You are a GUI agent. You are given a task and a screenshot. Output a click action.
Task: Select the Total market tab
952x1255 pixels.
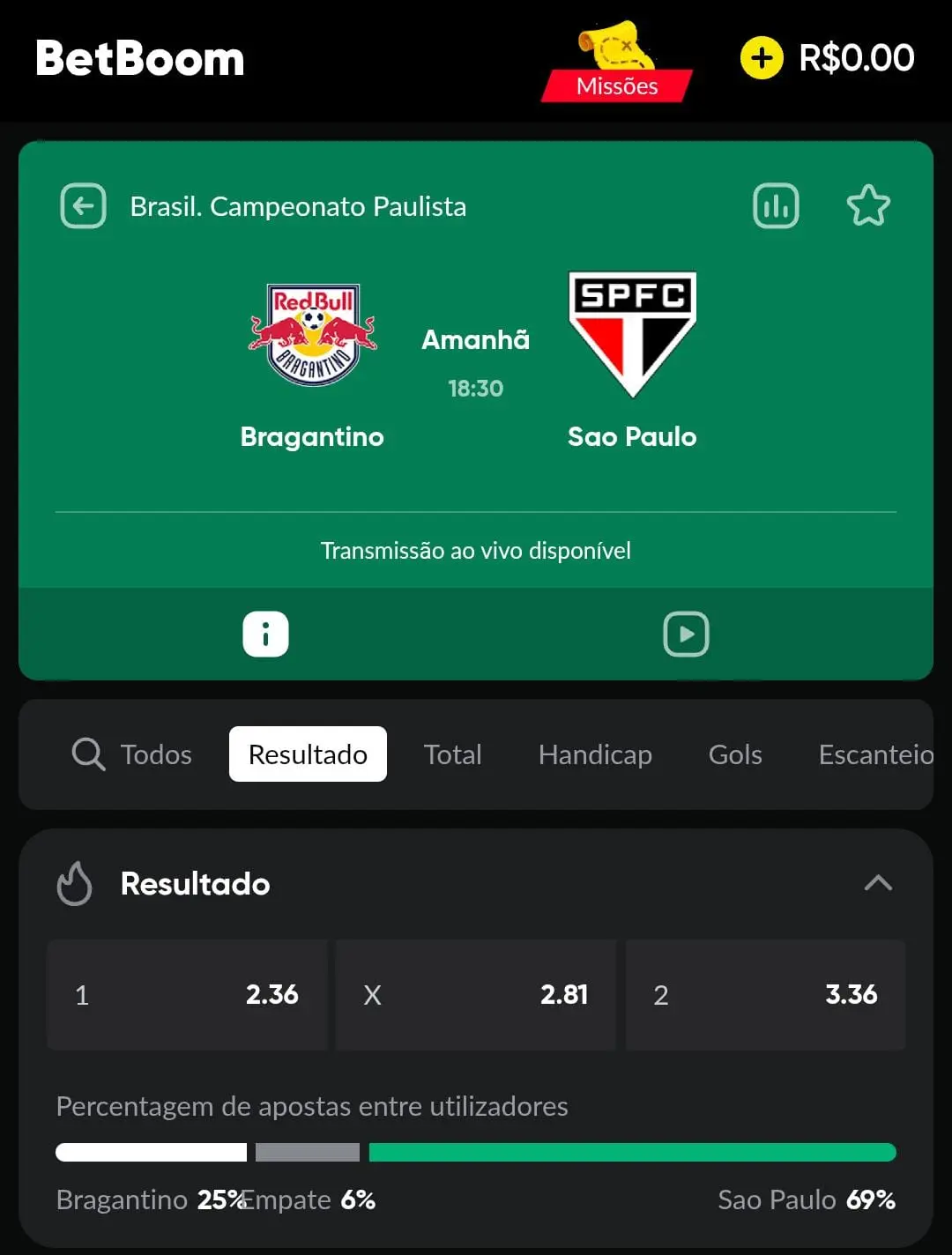click(452, 754)
